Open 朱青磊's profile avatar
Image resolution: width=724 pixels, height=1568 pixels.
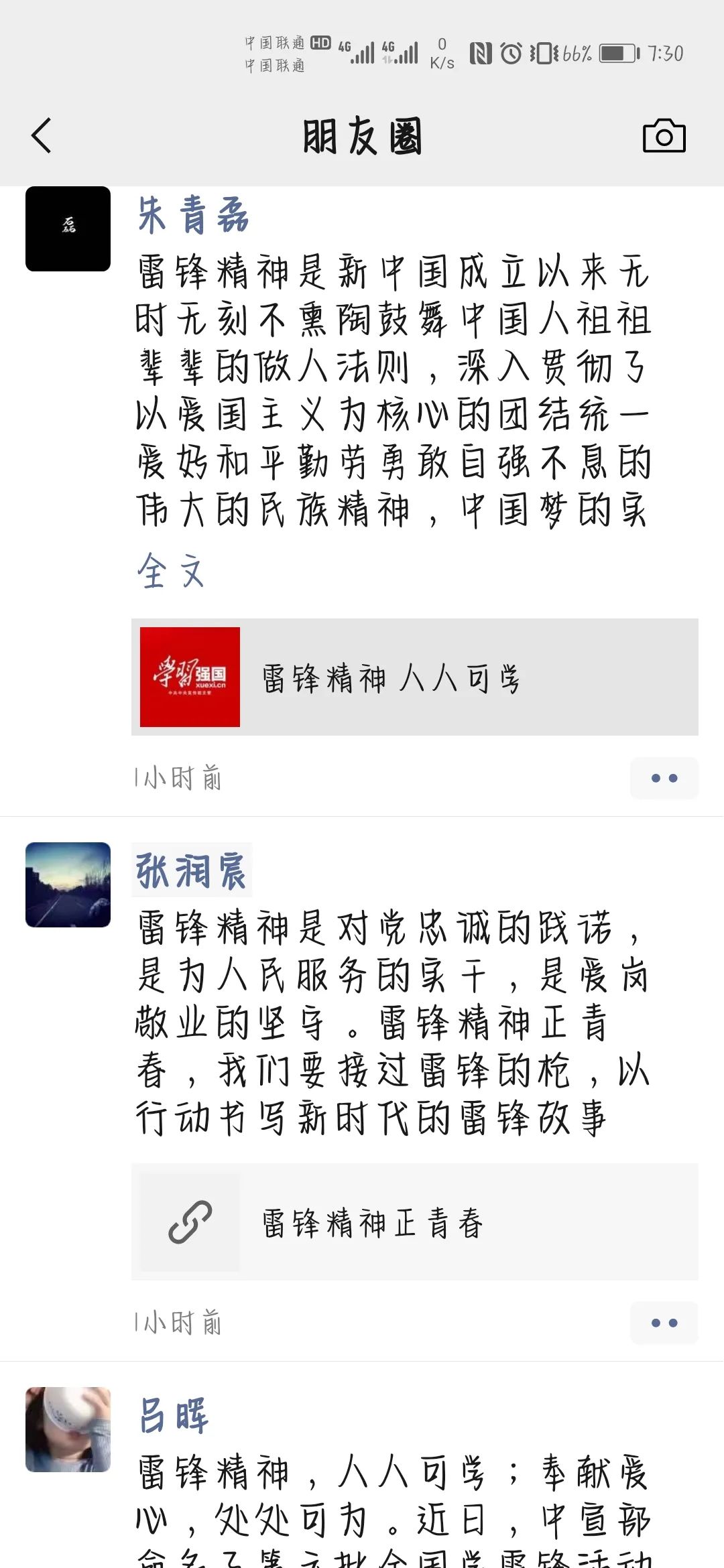pos(68,229)
